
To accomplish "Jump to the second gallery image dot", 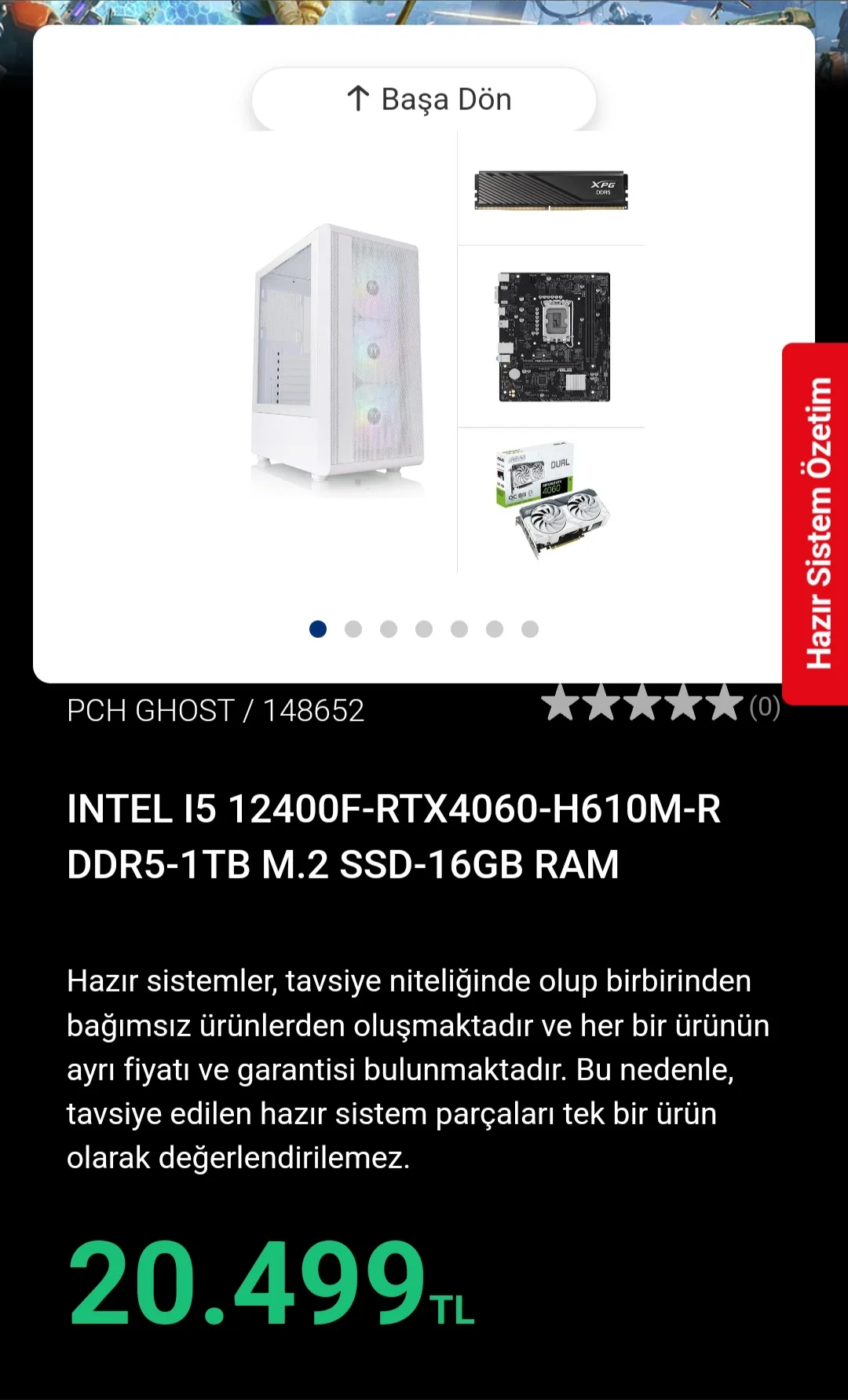I will [353, 629].
